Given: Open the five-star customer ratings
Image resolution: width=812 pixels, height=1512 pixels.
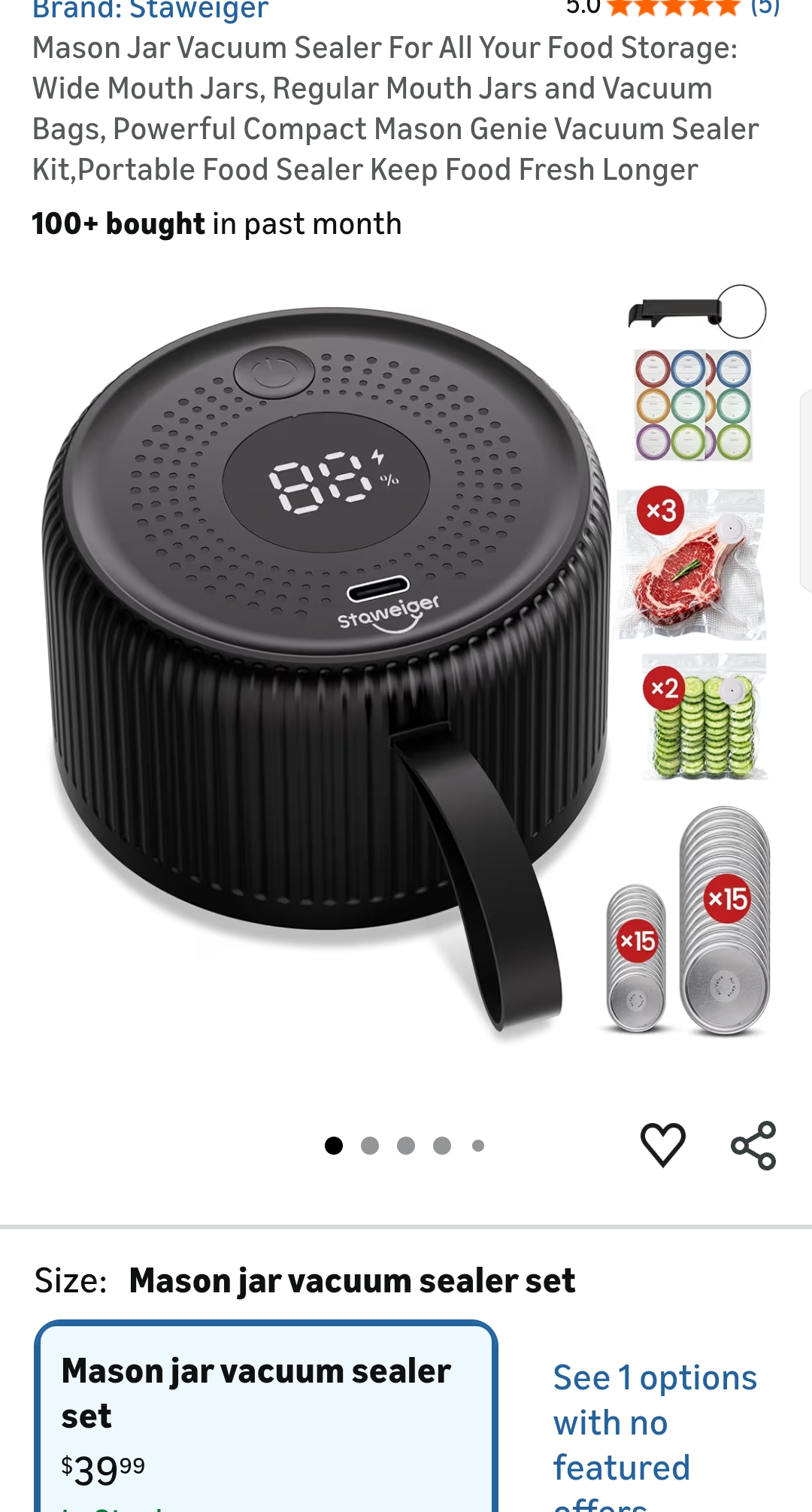Looking at the screenshot, I should 673,8.
